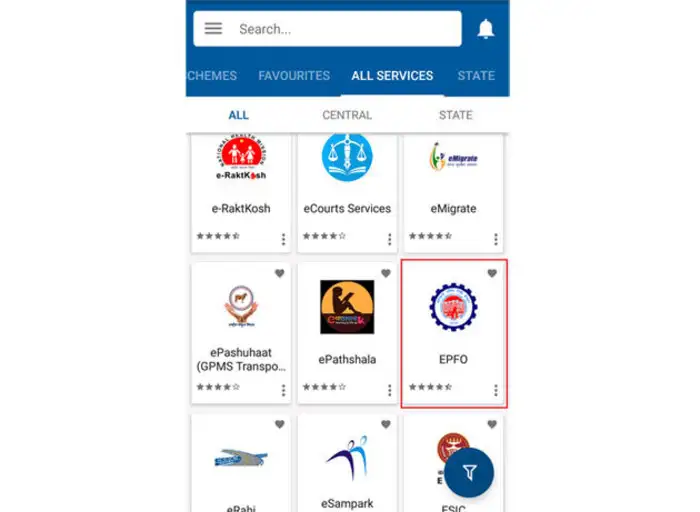Image resolution: width=700 pixels, height=512 pixels.
Task: Favourite EPFO with the heart icon
Action: coord(492,273)
